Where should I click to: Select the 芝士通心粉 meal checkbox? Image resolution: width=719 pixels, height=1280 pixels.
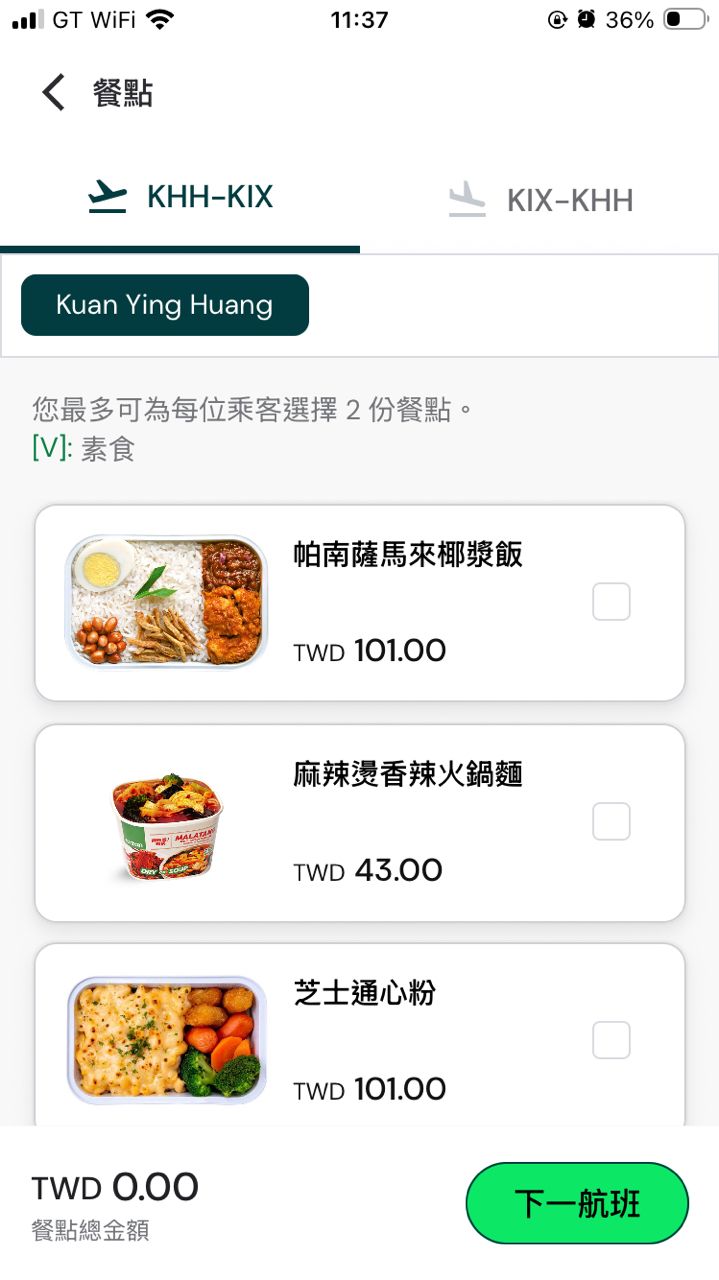click(x=611, y=1040)
